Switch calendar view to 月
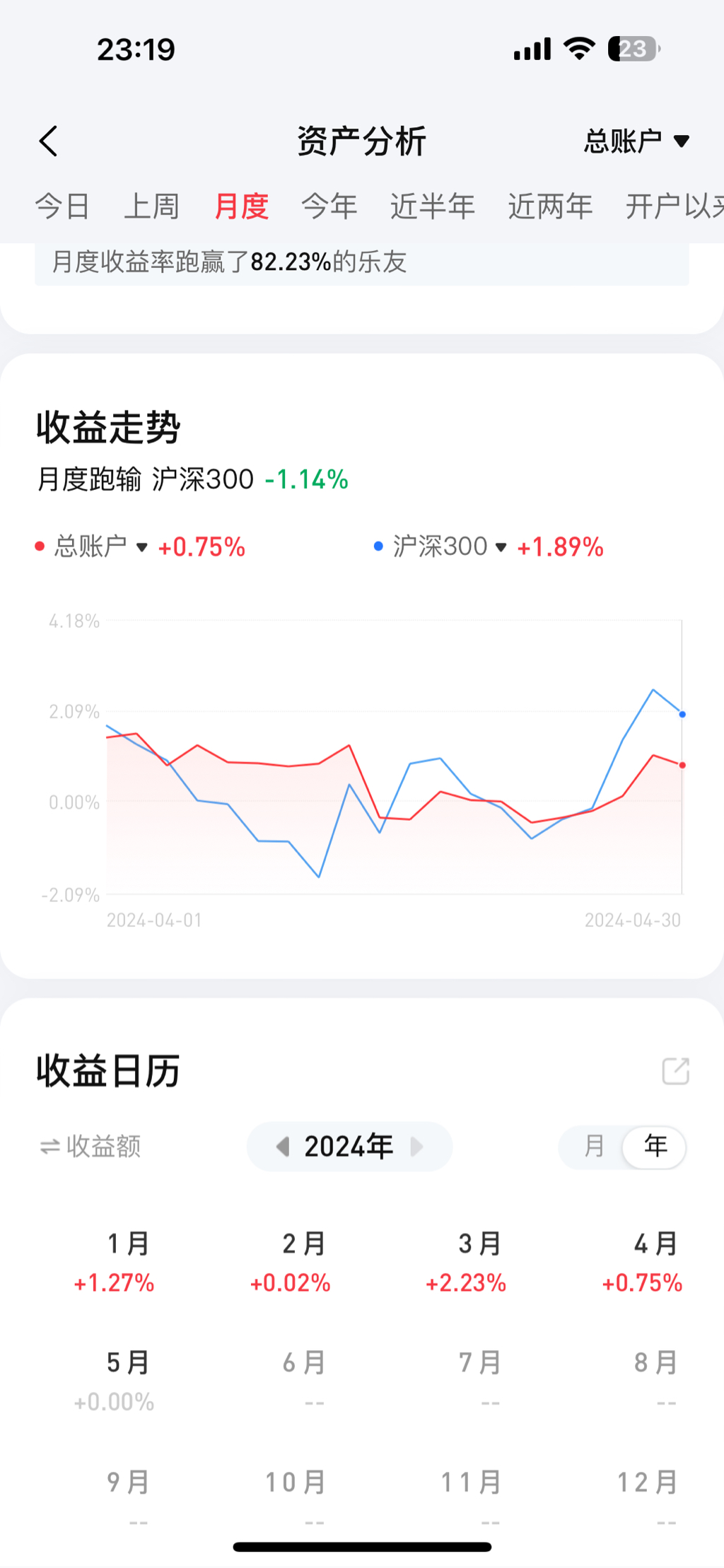The image size is (724, 1568). coord(594,1146)
